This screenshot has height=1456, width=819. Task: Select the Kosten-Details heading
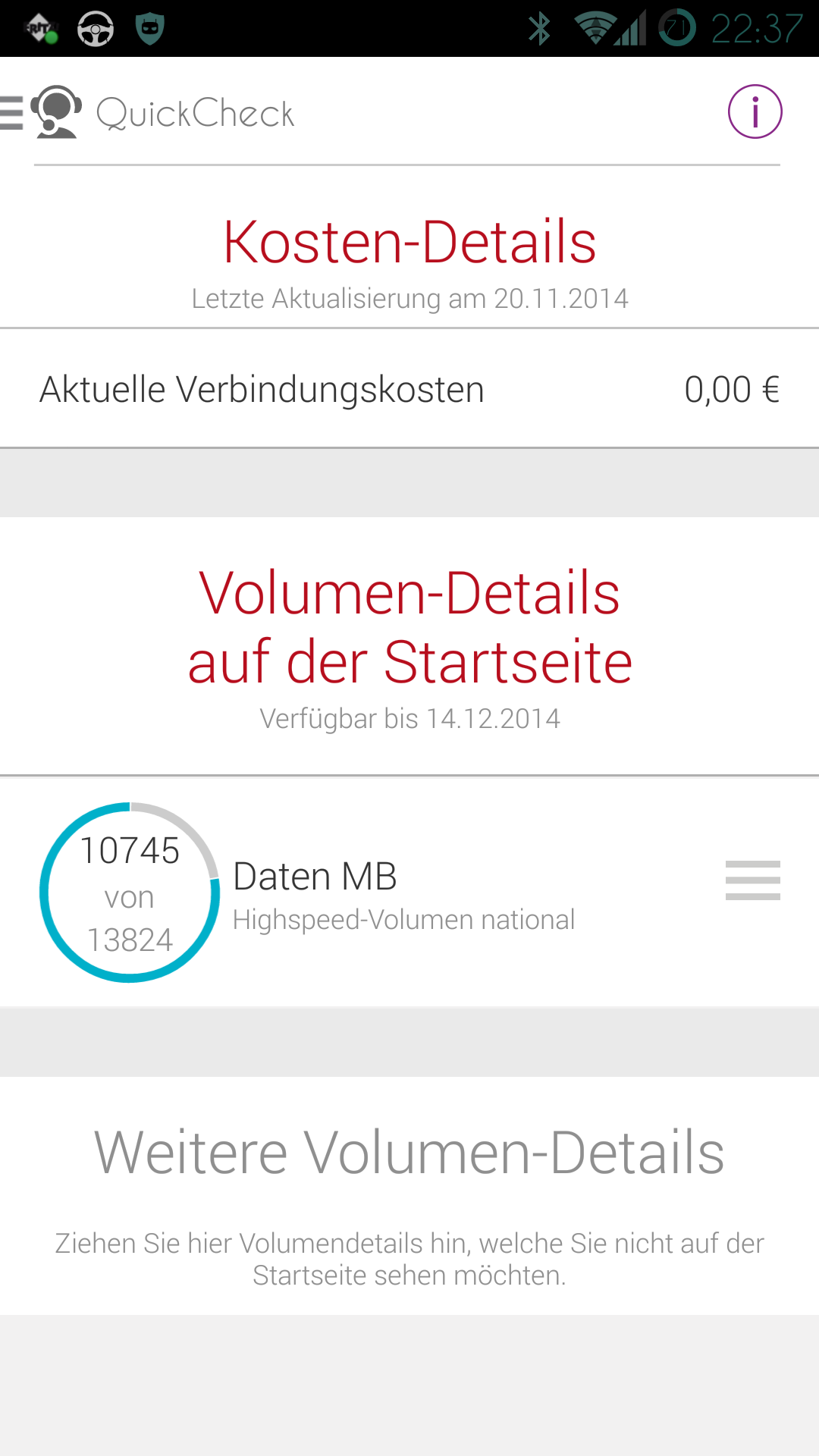[x=409, y=241]
